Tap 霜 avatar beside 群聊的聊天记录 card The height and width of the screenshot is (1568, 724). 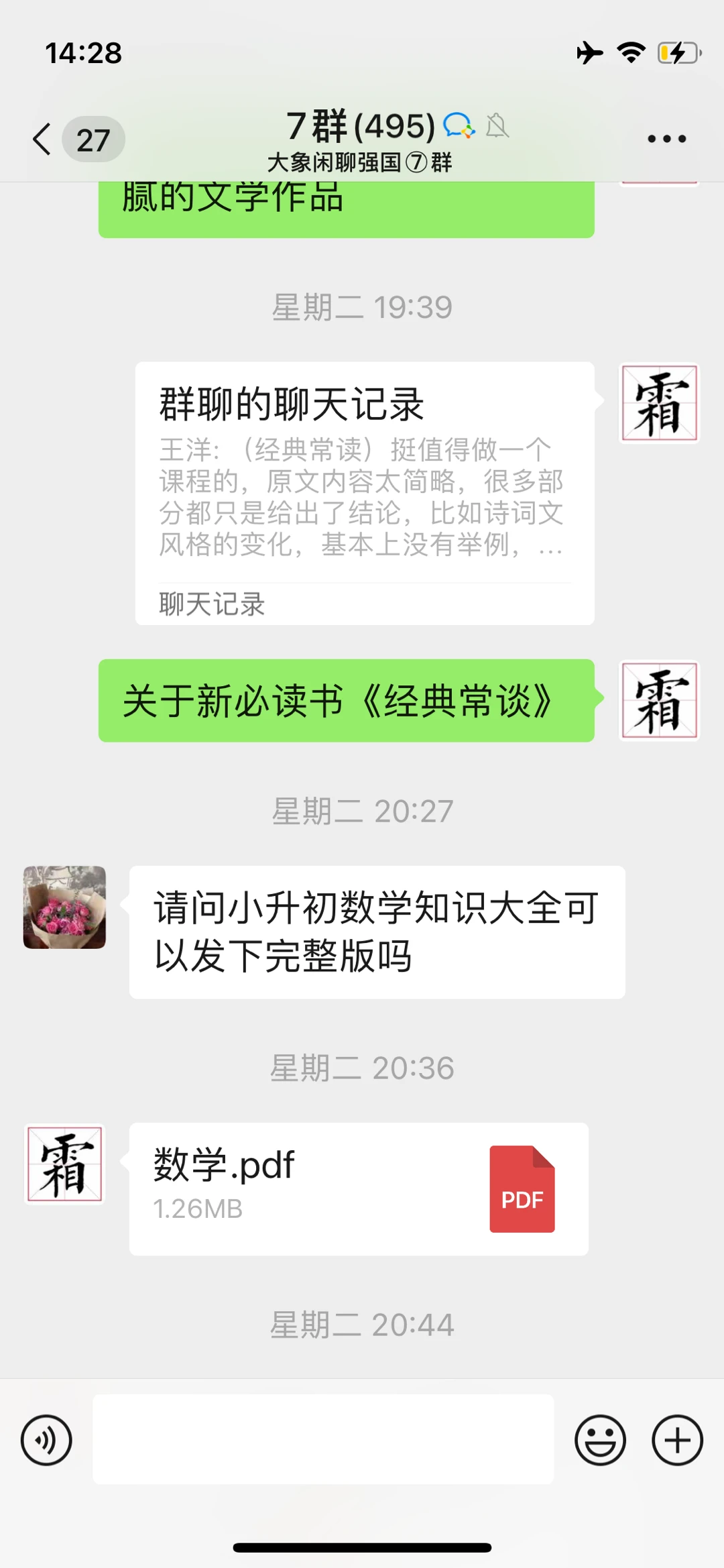point(659,403)
